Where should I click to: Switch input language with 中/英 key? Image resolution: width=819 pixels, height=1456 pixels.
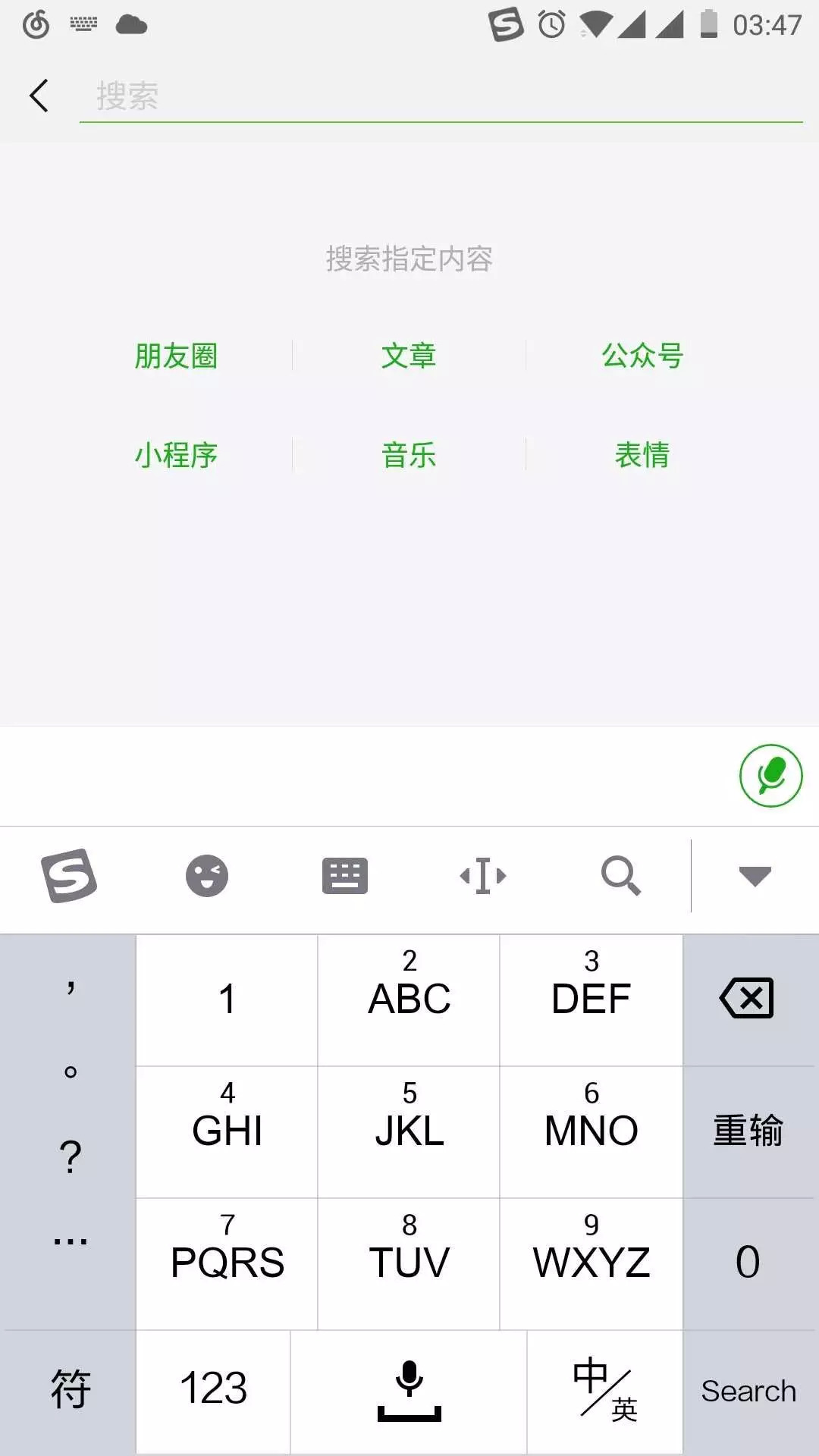pos(605,1390)
